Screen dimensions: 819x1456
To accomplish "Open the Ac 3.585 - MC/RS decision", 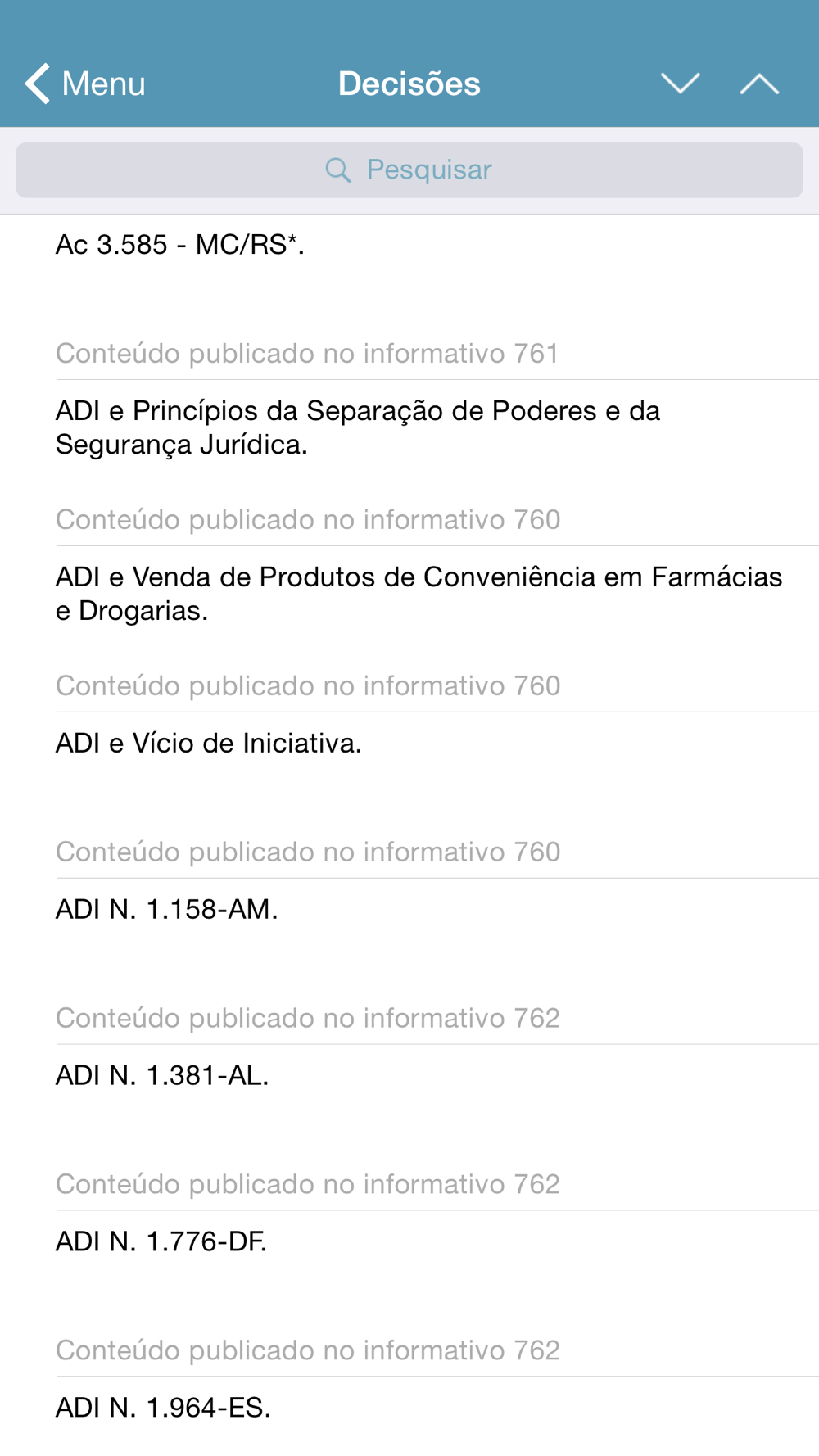I will click(180, 245).
